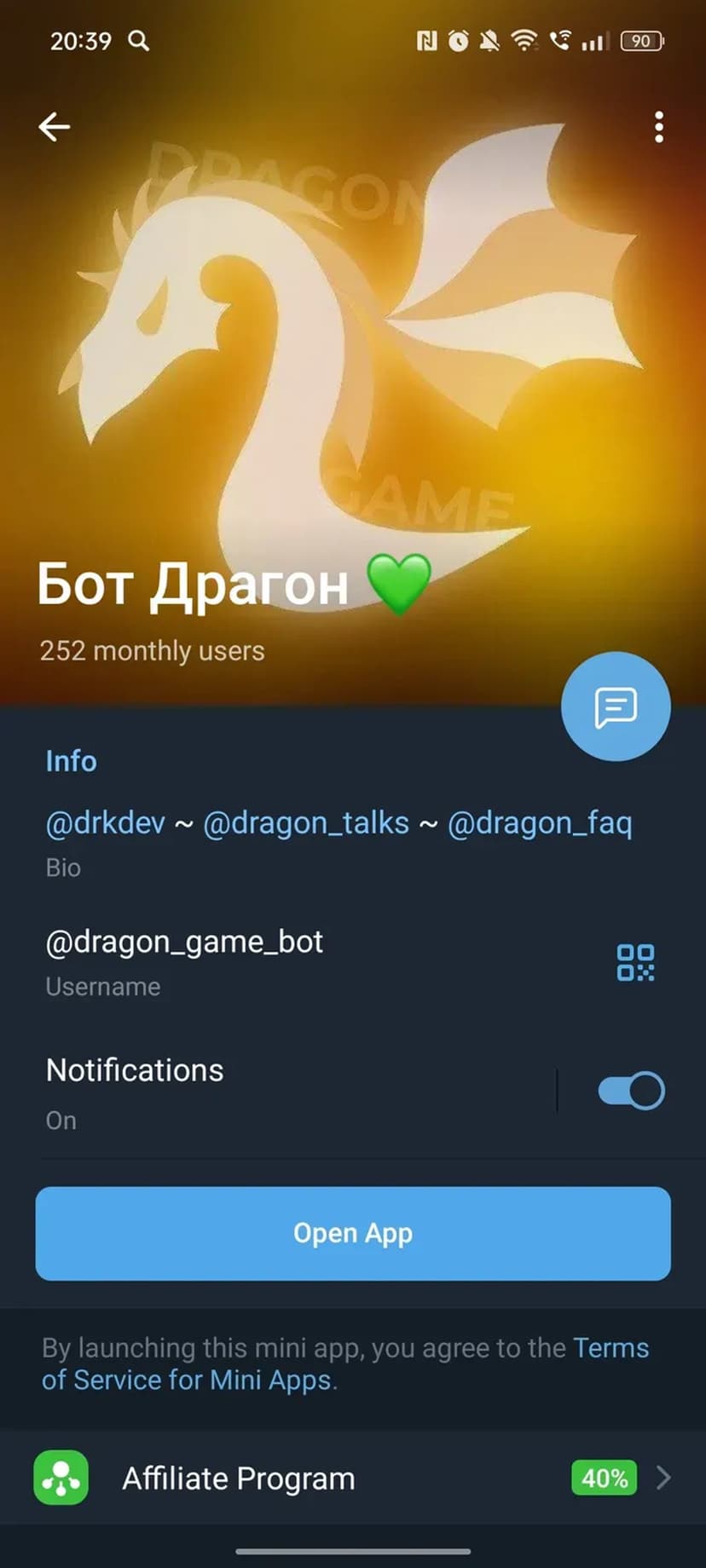
Task: View the dragon profile photo full screen
Action: [353, 341]
